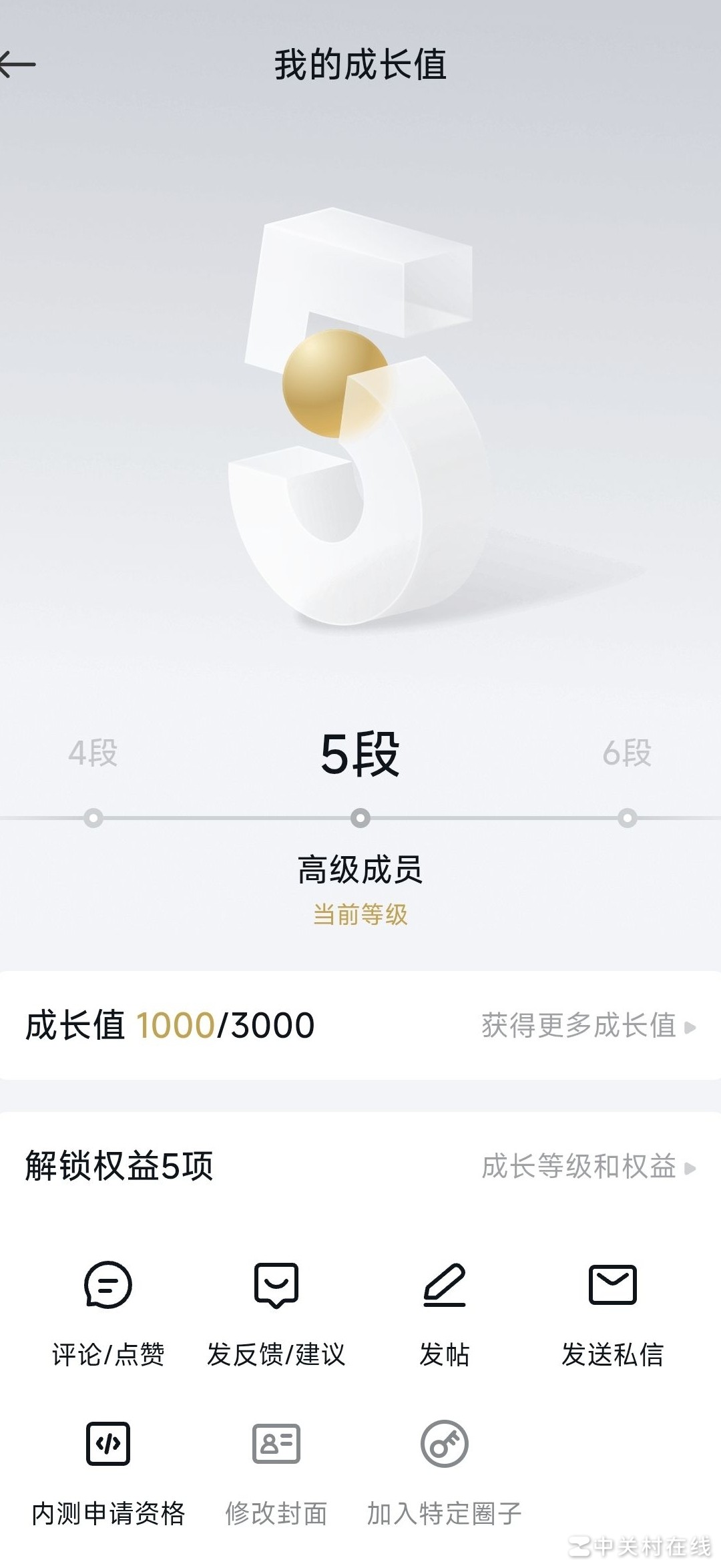Tap the locked 修改封面 benefit
The width and height of the screenshot is (721, 1568).
[276, 1468]
